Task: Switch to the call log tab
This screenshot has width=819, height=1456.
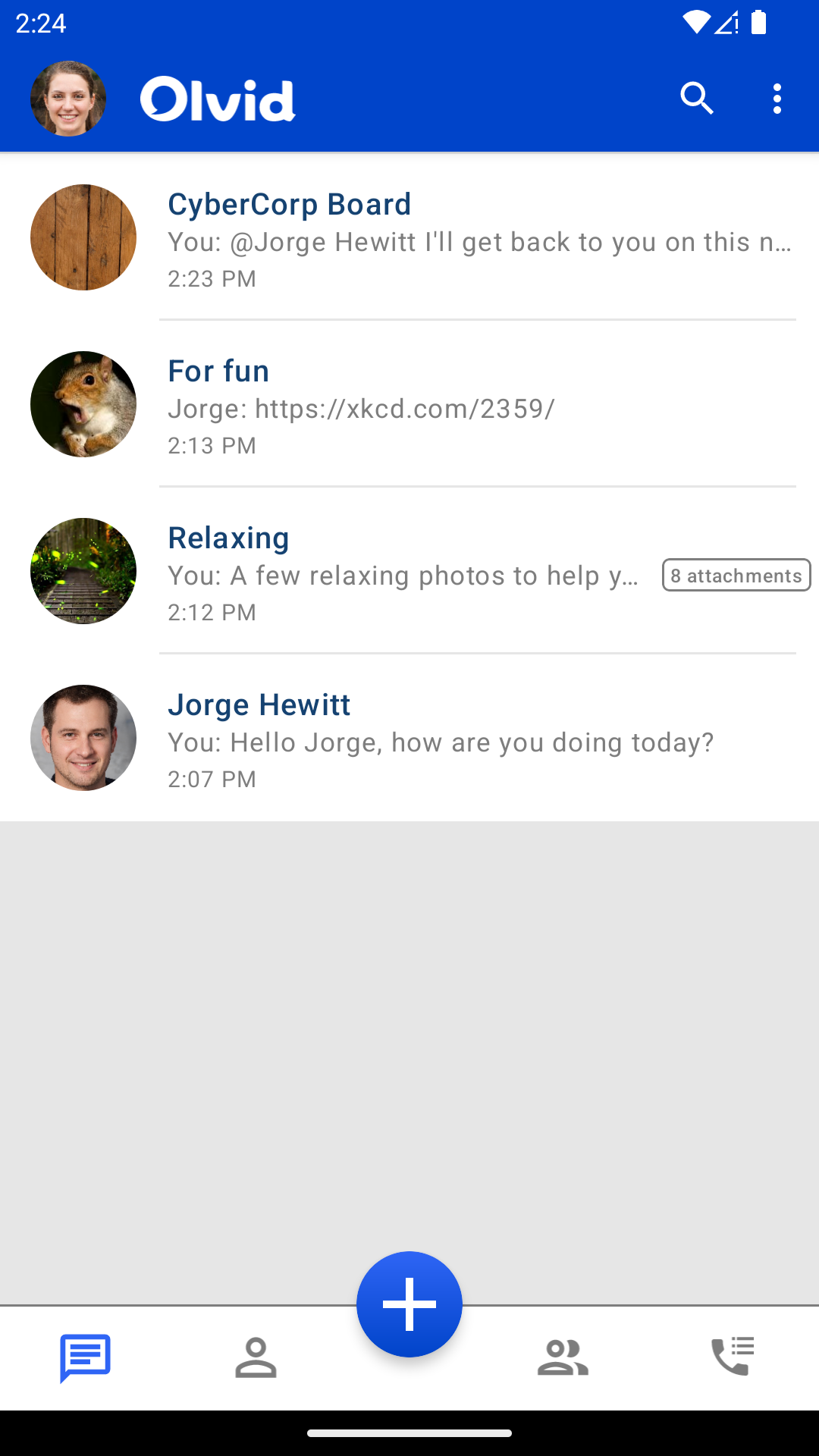Action: coord(733,1357)
